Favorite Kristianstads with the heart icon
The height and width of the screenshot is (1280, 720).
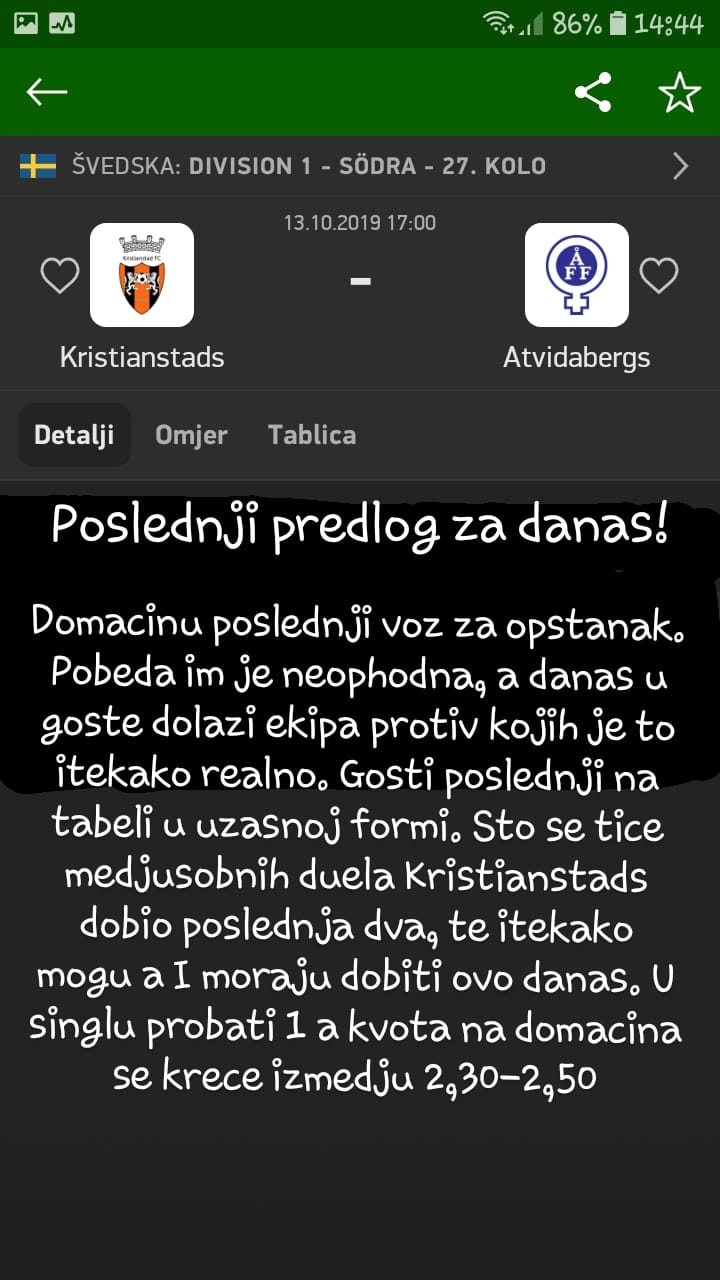click(x=59, y=275)
